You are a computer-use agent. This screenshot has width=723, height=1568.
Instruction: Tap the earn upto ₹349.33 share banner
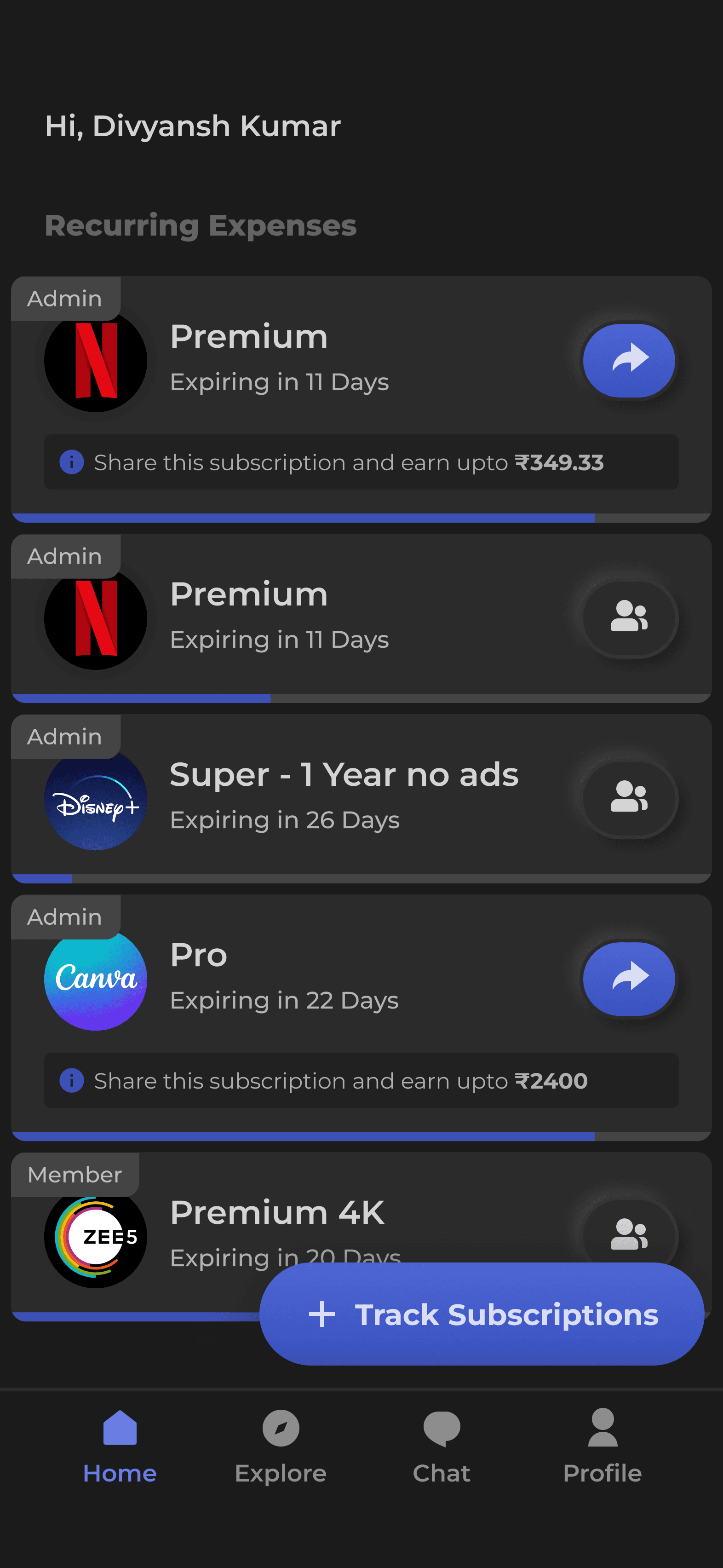point(361,462)
